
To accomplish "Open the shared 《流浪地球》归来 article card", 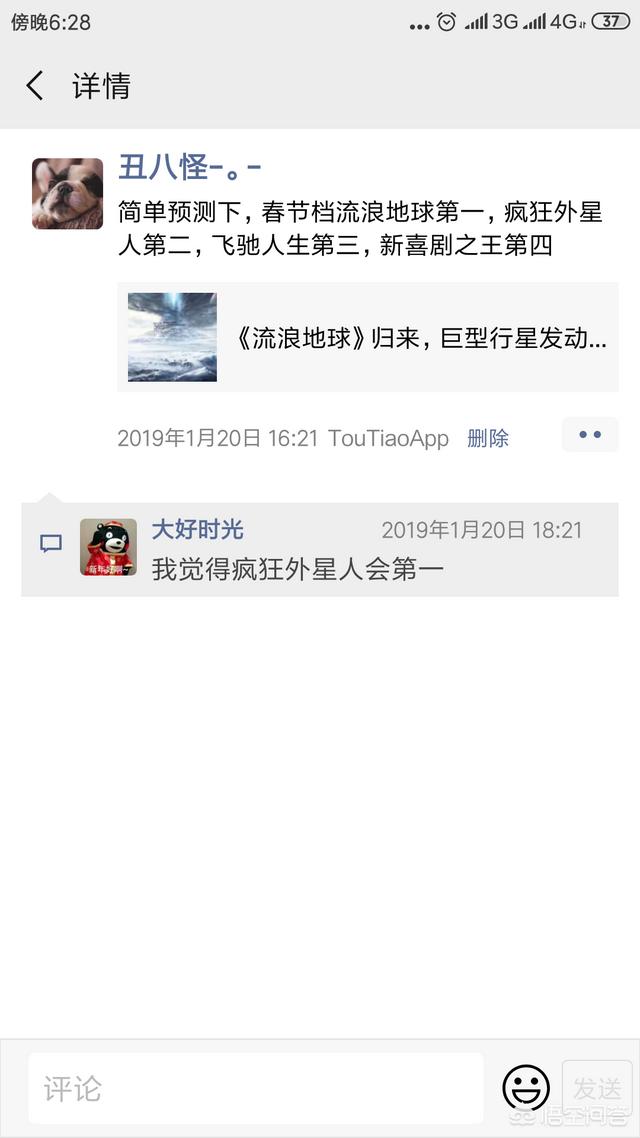I will 367,337.
